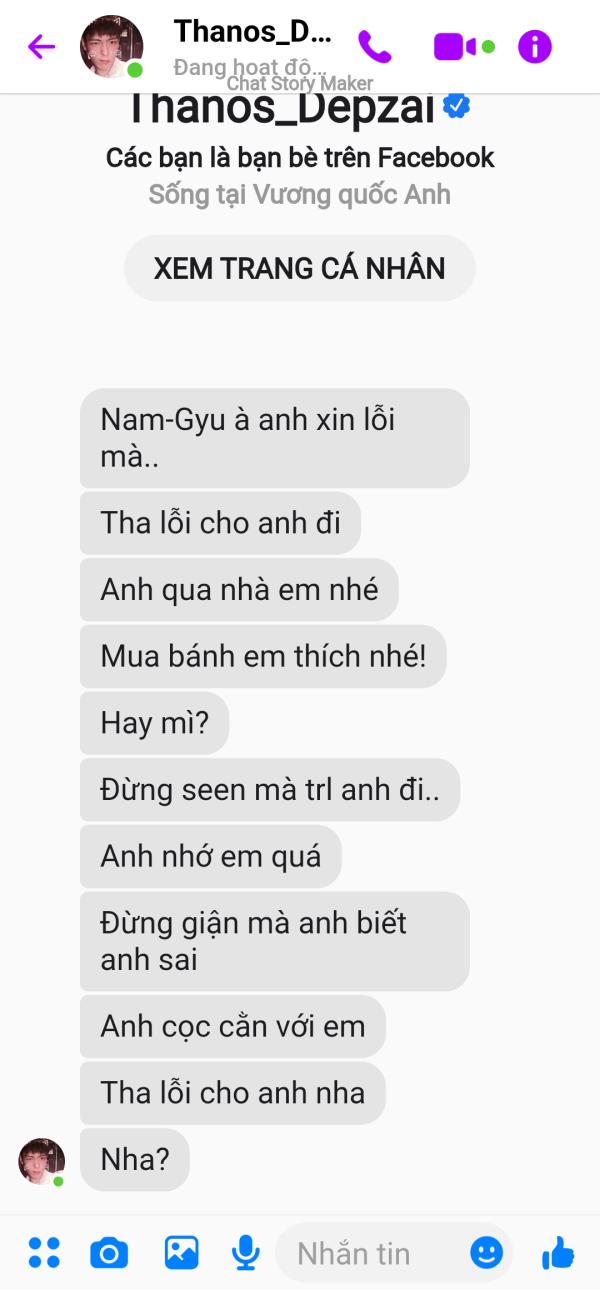
Task: Open the photo gallery picker
Action: pyautogui.click(x=181, y=1252)
